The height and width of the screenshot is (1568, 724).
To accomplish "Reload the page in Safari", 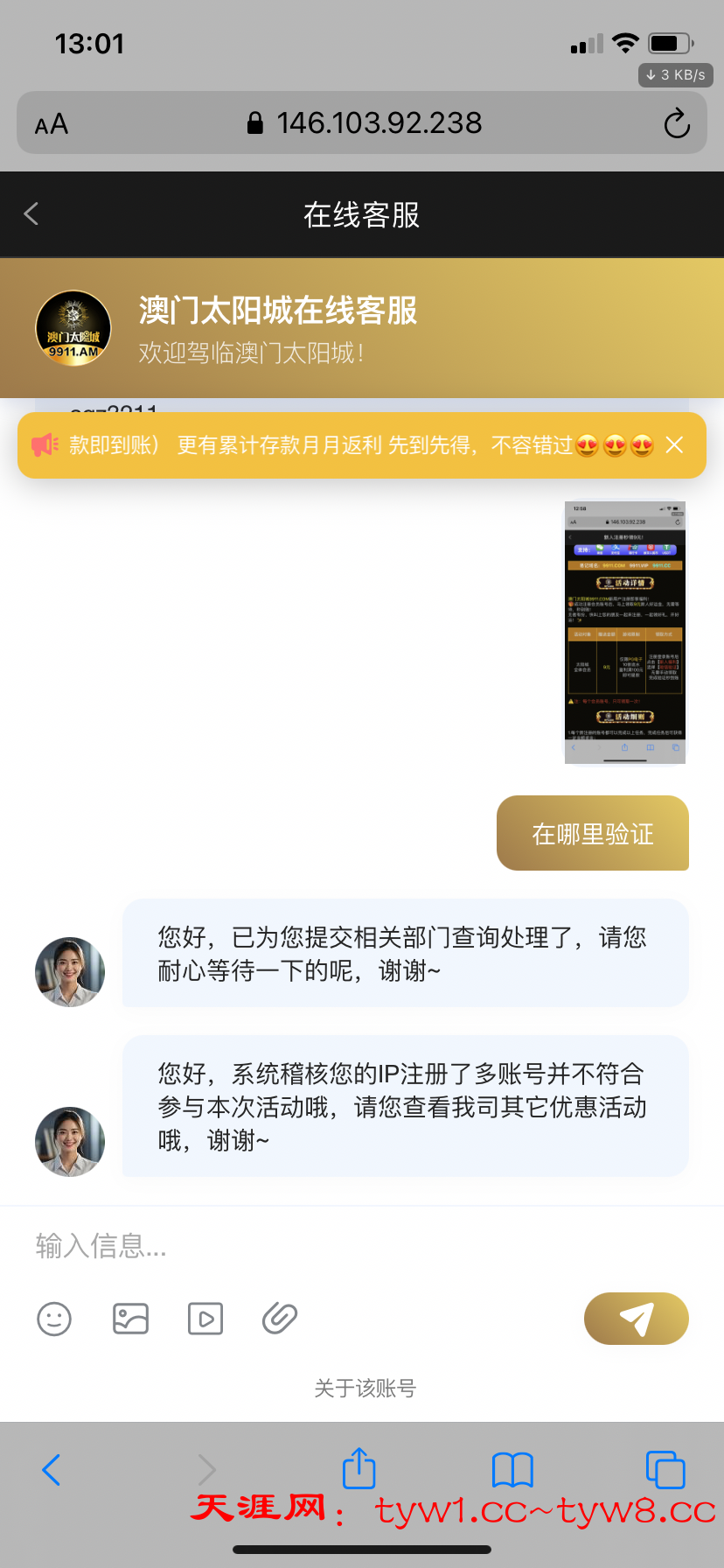I will 677,123.
